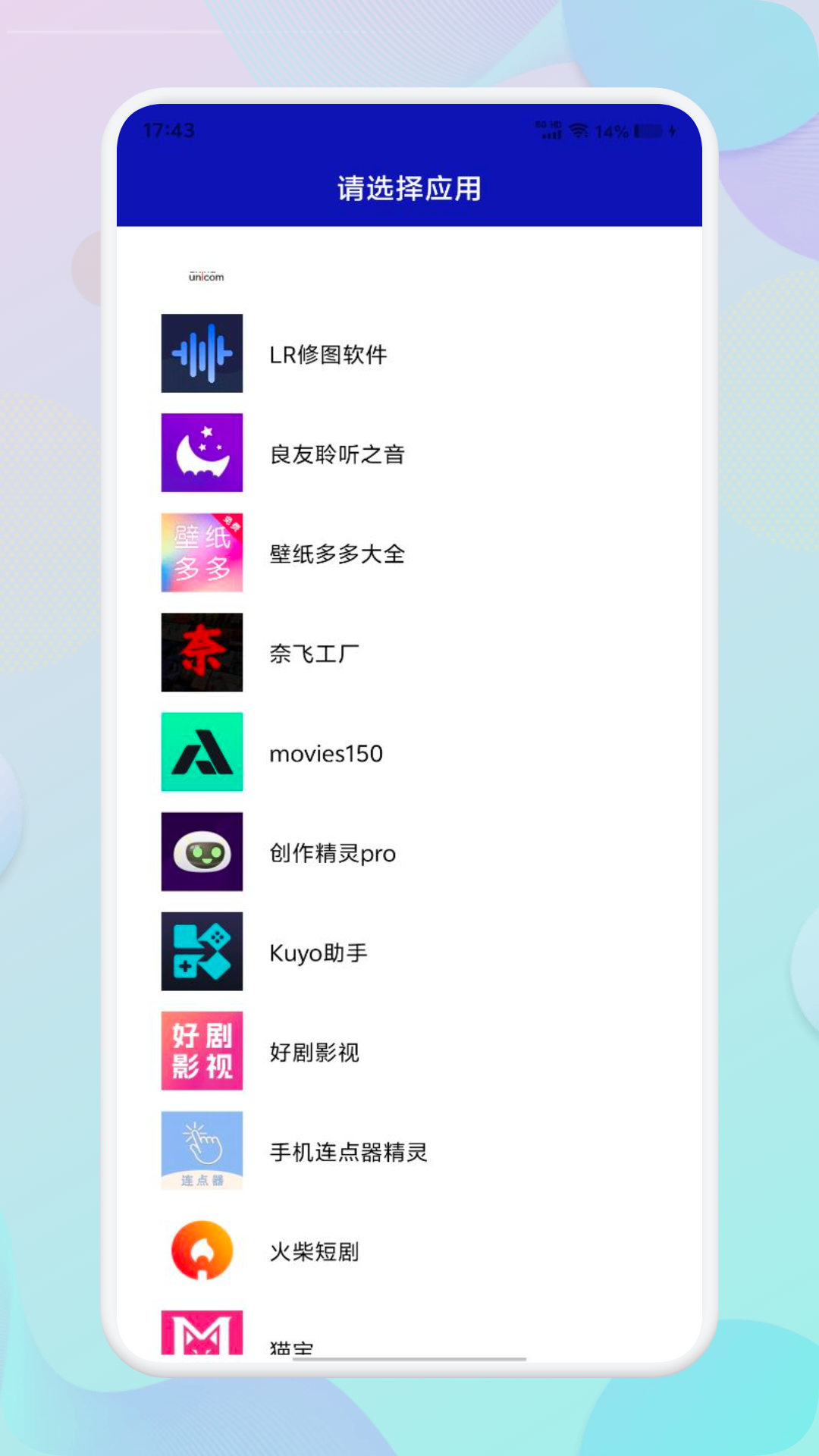Tap the Kuyo助手 game-blocks icon
819x1456 pixels.
point(201,952)
